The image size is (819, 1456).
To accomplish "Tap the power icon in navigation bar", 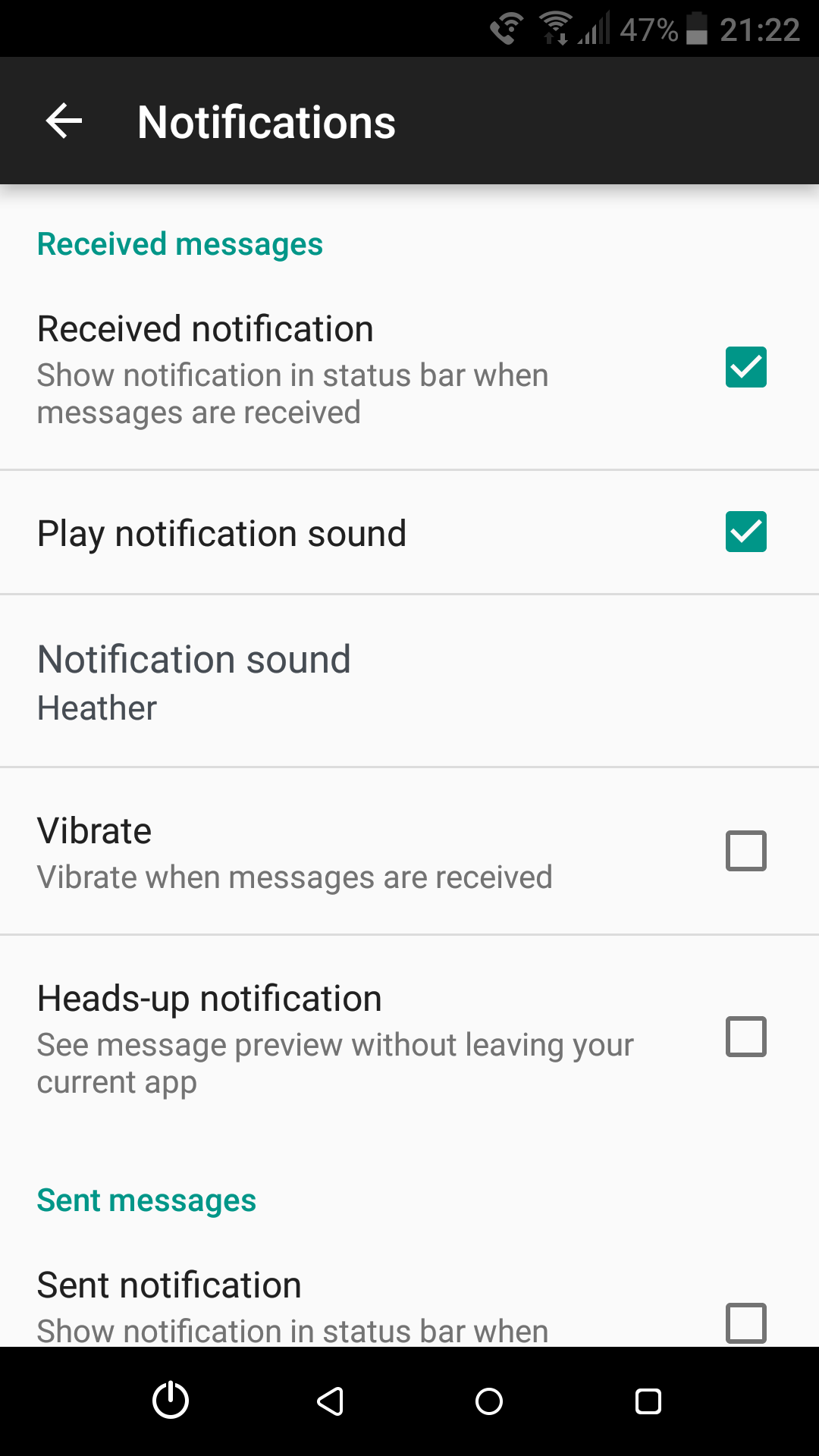I will click(x=171, y=1401).
